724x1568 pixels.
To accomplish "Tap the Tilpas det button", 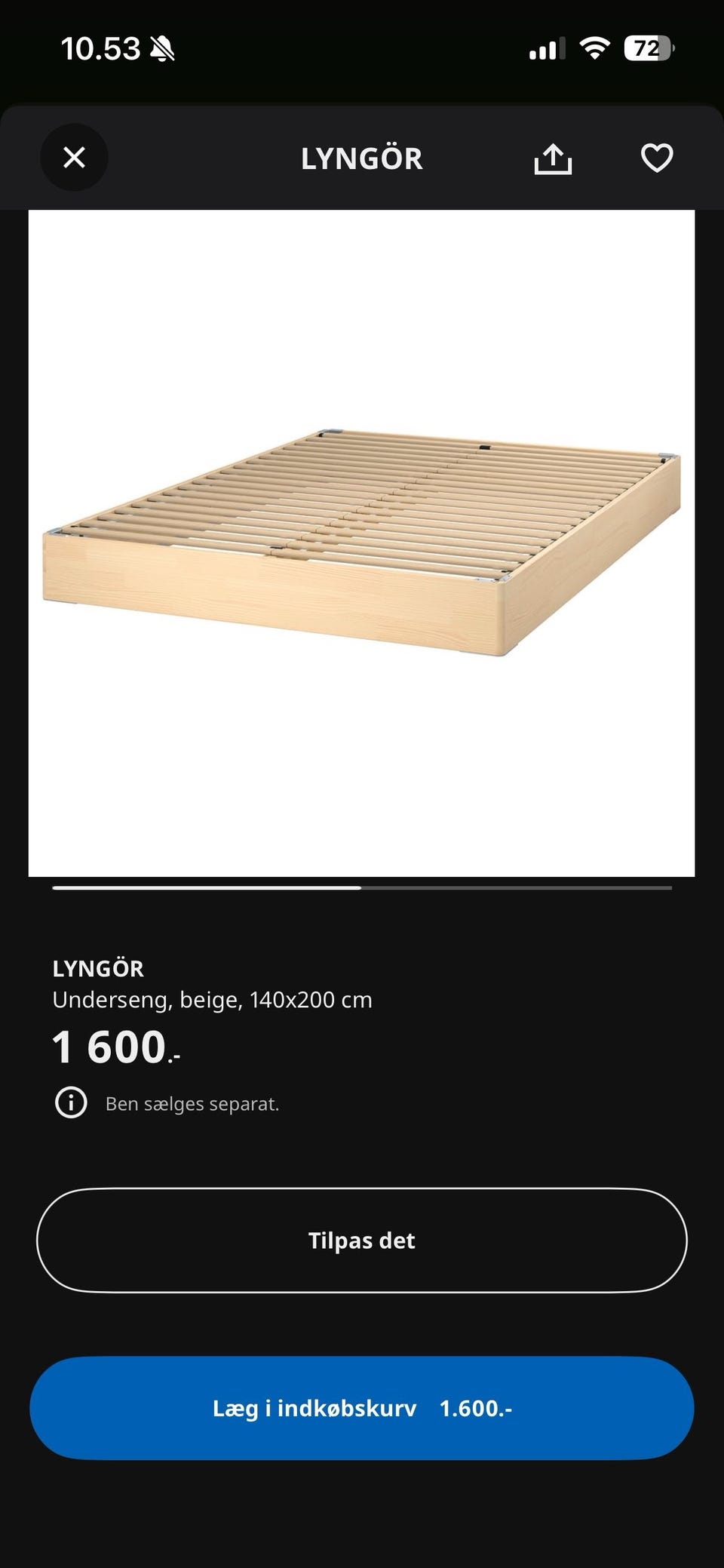I will 362,1241.
